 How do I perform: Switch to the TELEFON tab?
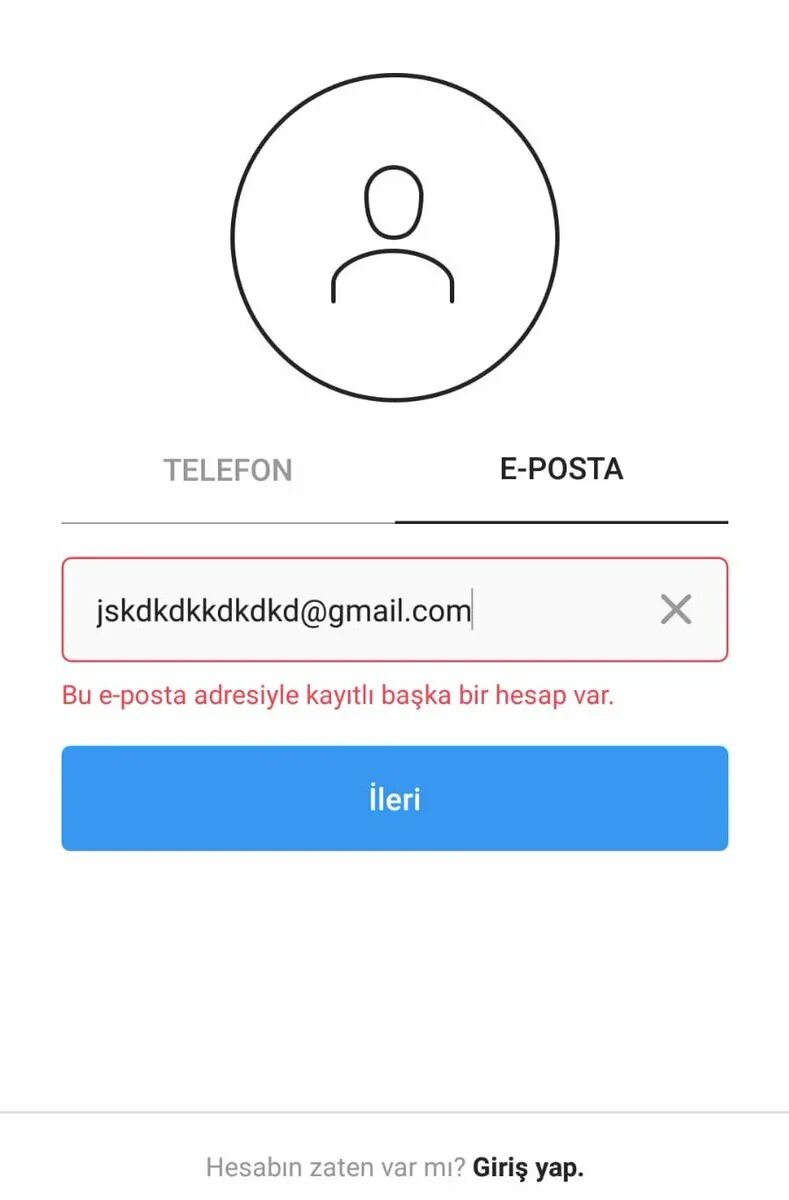click(x=228, y=470)
